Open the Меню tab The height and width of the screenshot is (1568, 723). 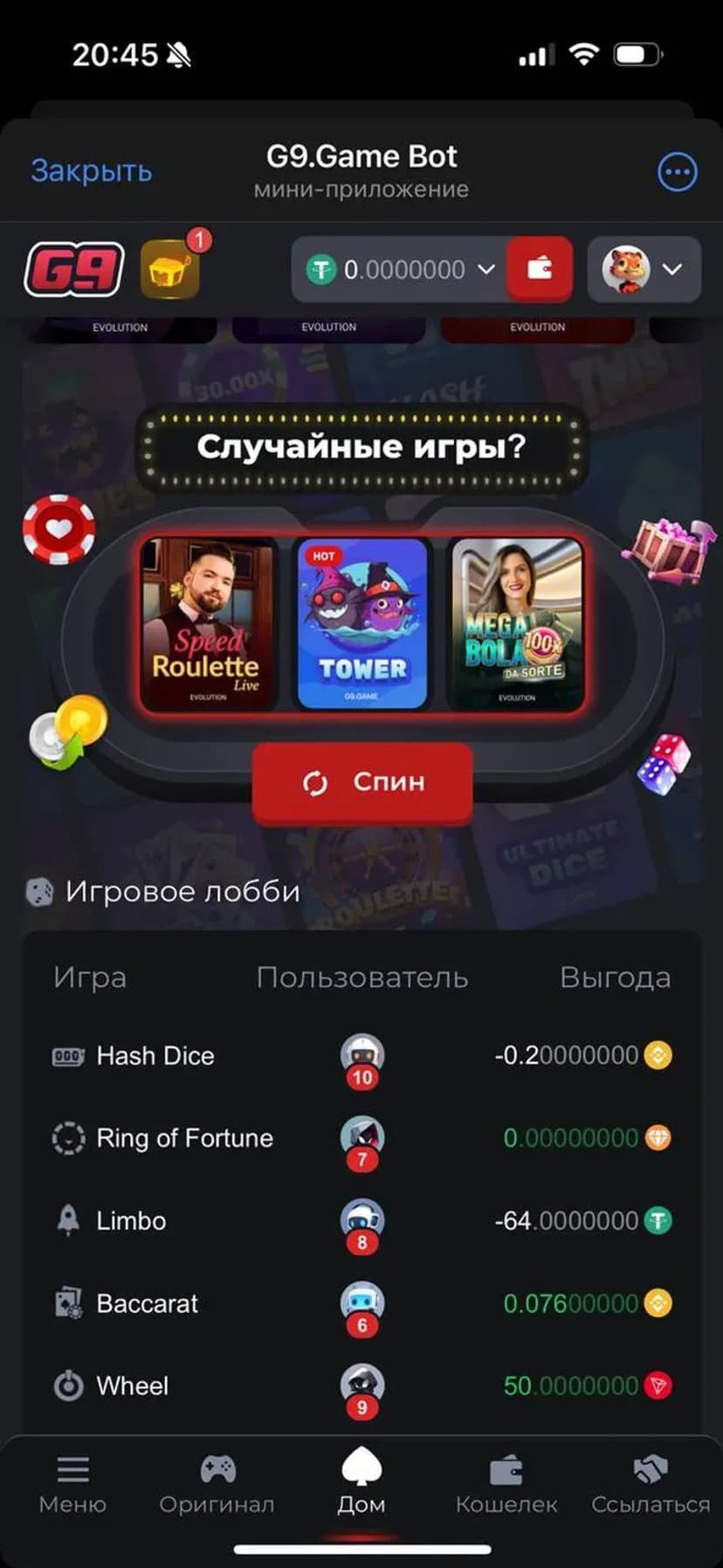[72, 1484]
